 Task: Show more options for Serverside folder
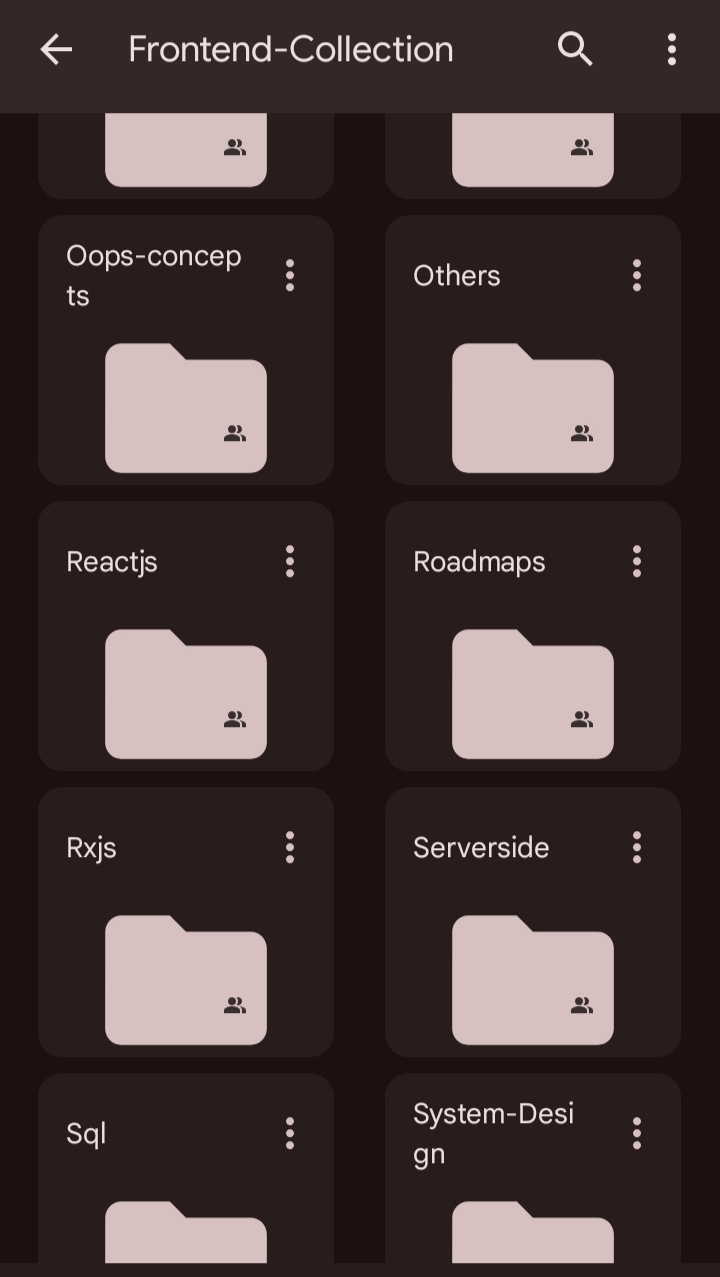click(x=637, y=847)
